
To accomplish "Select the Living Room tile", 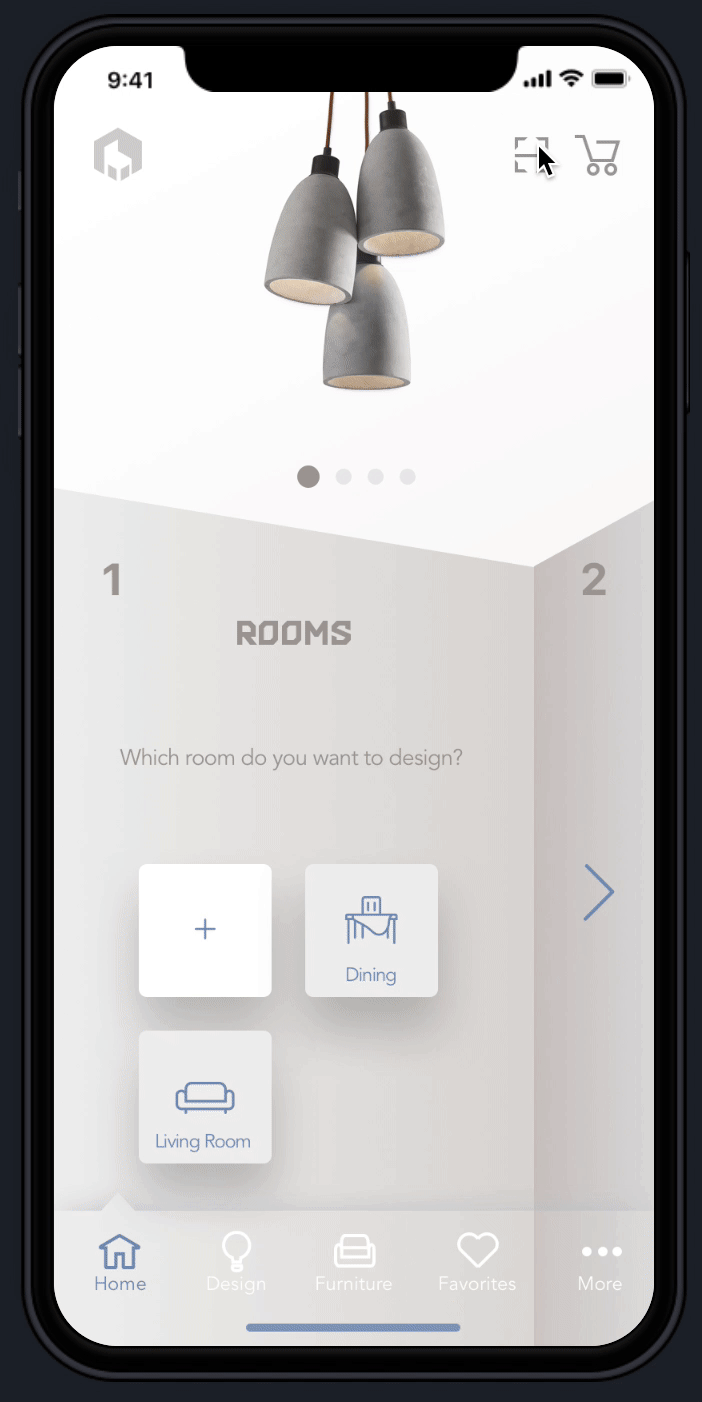I will tap(205, 1097).
